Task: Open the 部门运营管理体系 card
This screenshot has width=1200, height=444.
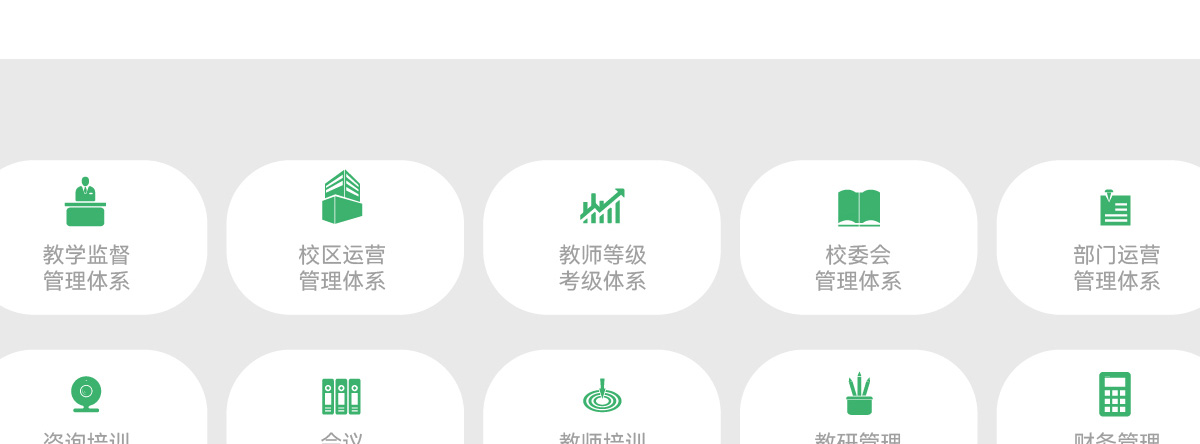Action: pos(1115,237)
